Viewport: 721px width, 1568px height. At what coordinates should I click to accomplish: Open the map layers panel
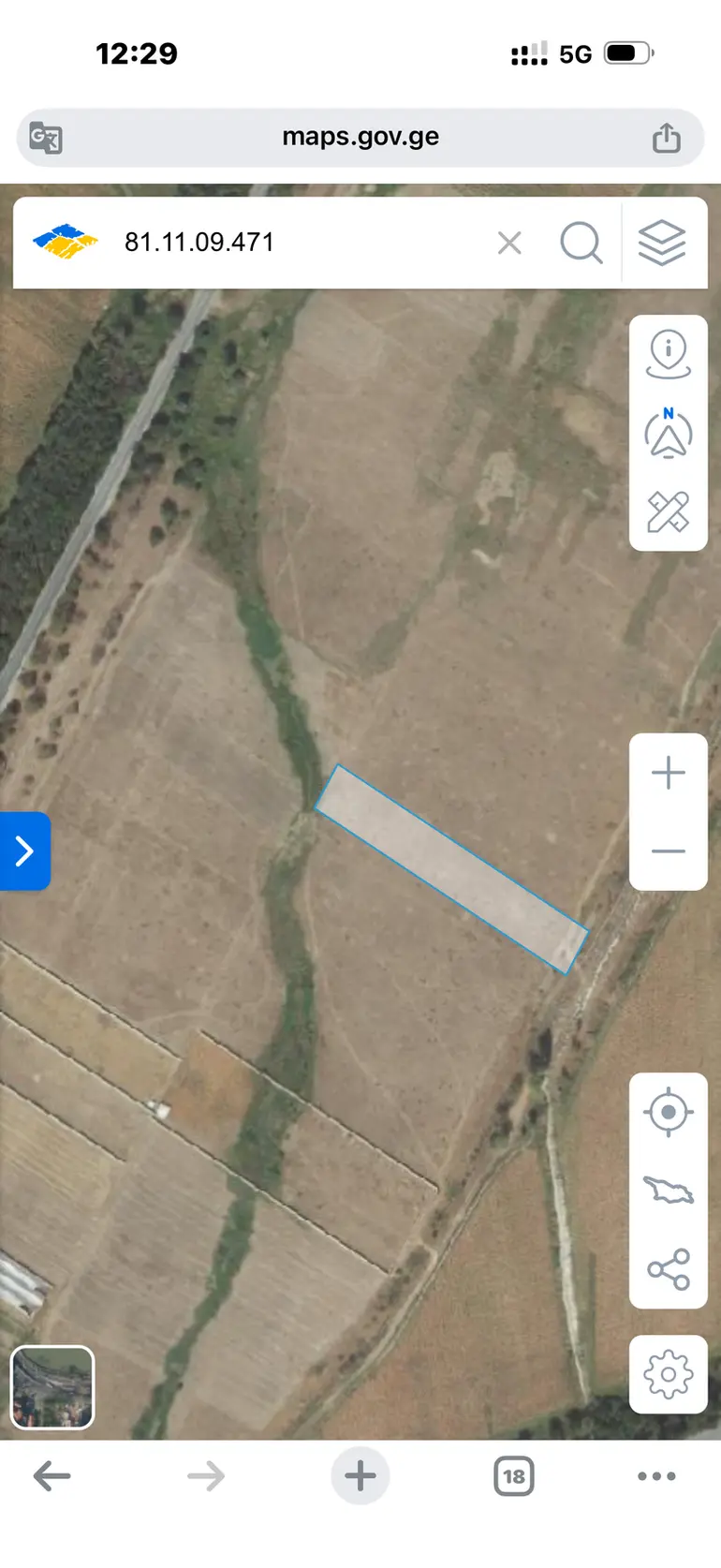point(662,244)
